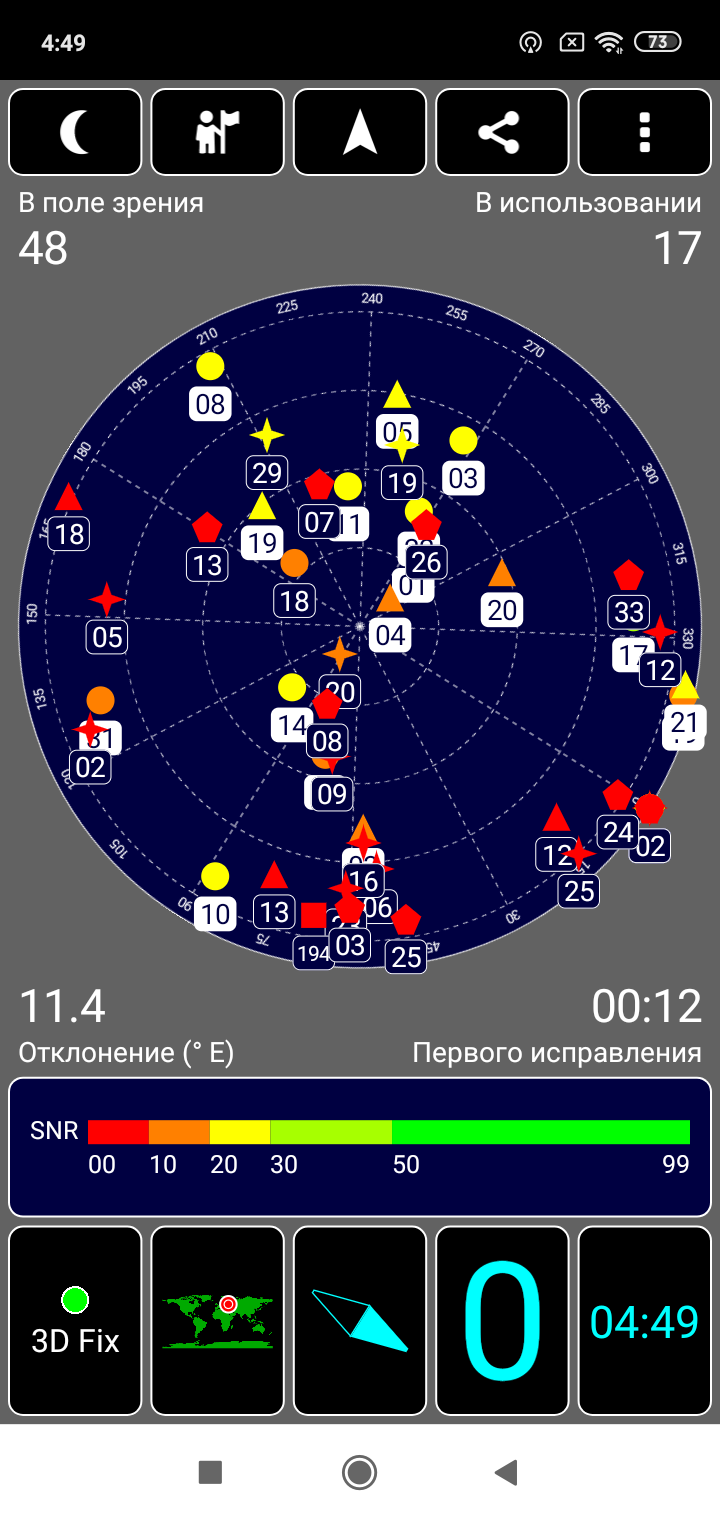The height and width of the screenshot is (1520, 720).
Task: Tap the speed tile showing 0
Action: (502, 1321)
